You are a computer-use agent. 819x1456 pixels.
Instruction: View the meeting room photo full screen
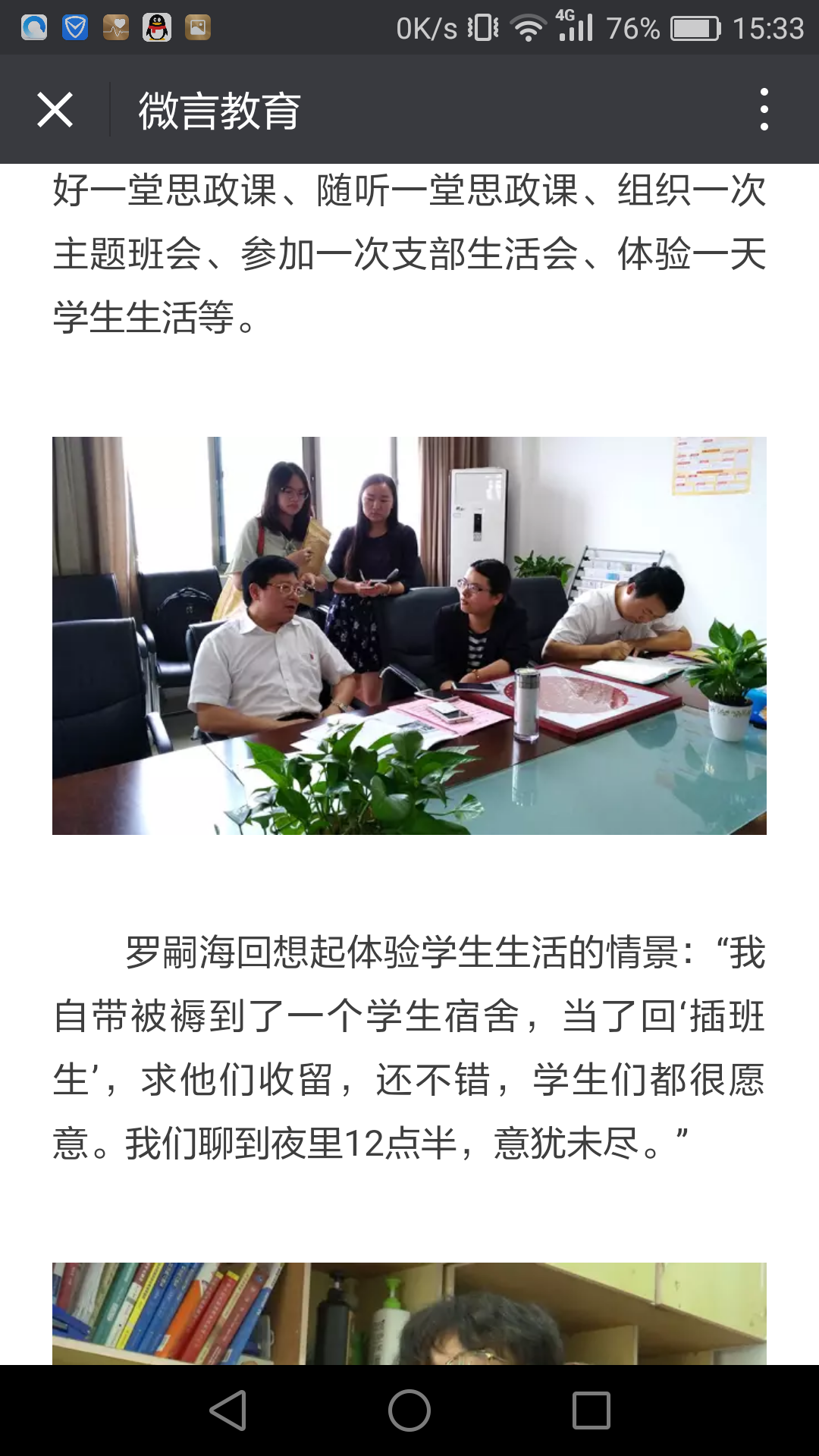pos(409,635)
